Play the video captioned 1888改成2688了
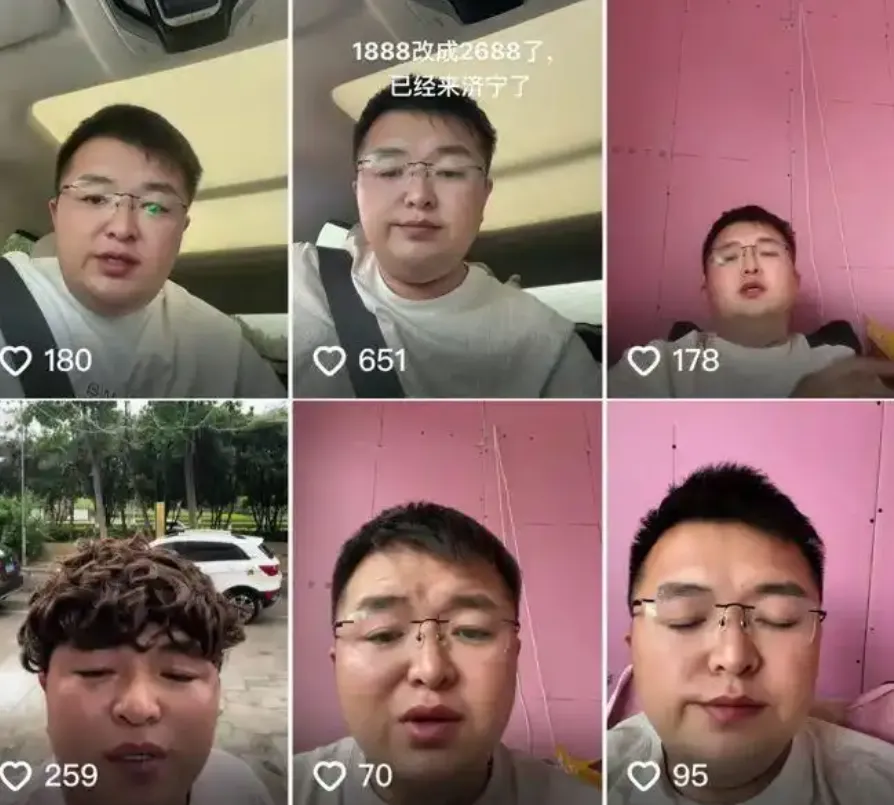Screen dimensions: 894x805 click(447, 200)
